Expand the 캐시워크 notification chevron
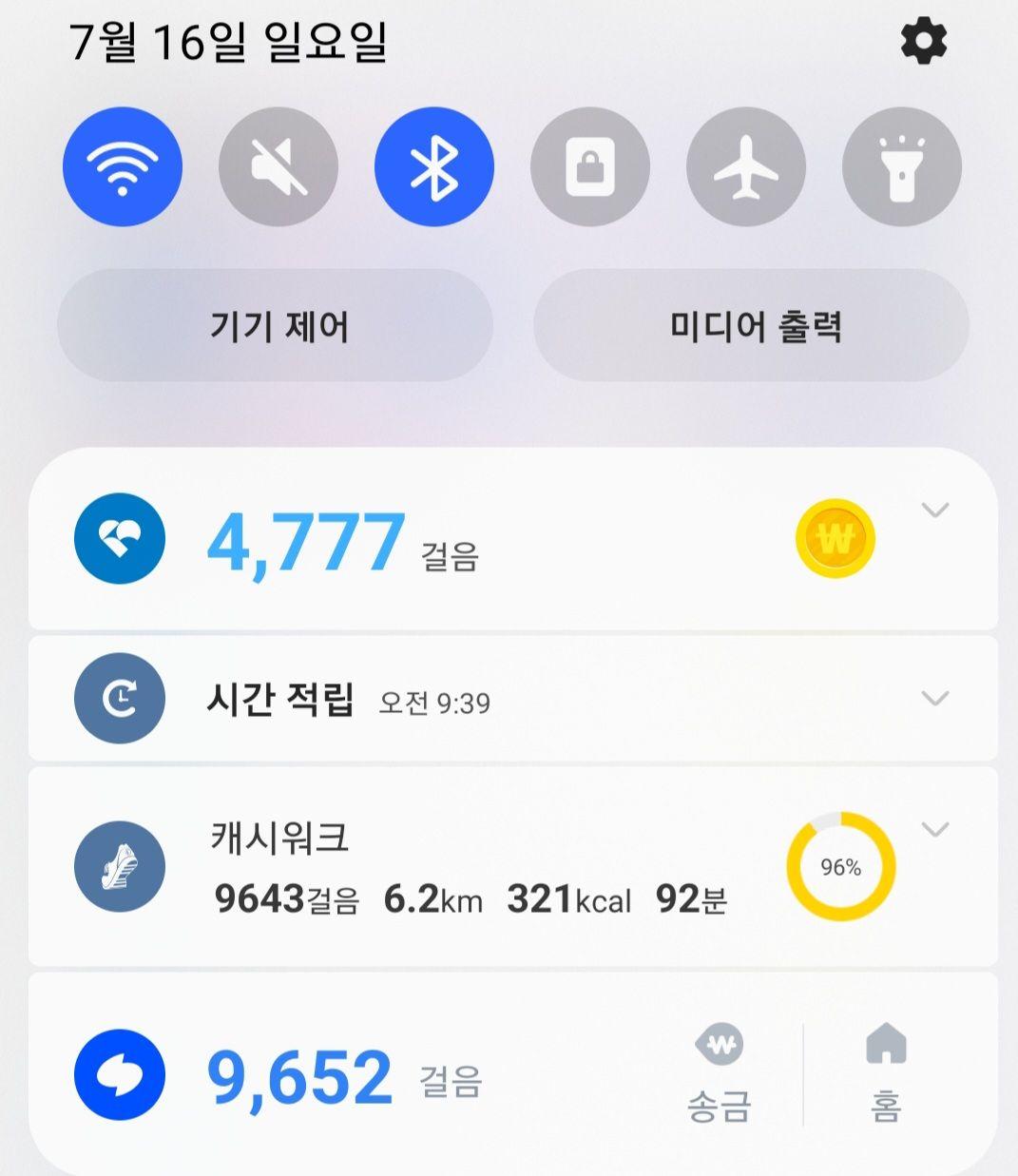Image resolution: width=1018 pixels, height=1176 pixels. 935,829
